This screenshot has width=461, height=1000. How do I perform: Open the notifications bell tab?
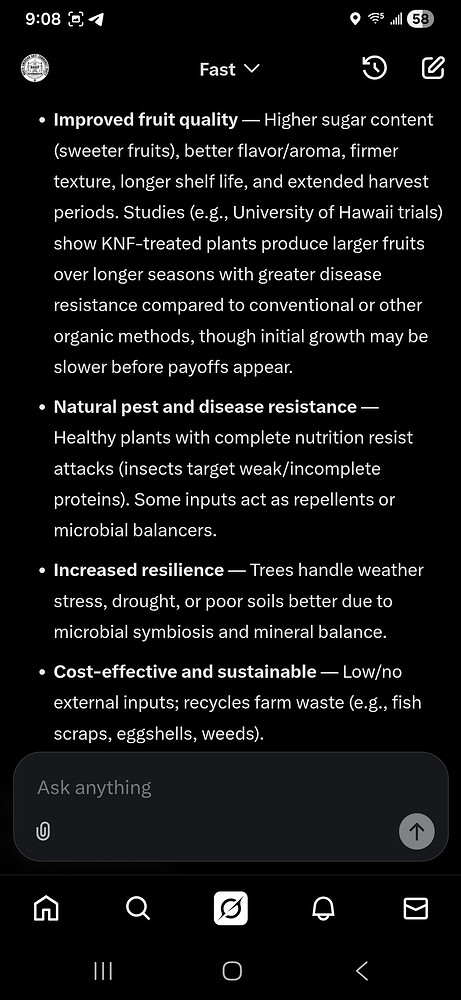[x=323, y=908]
